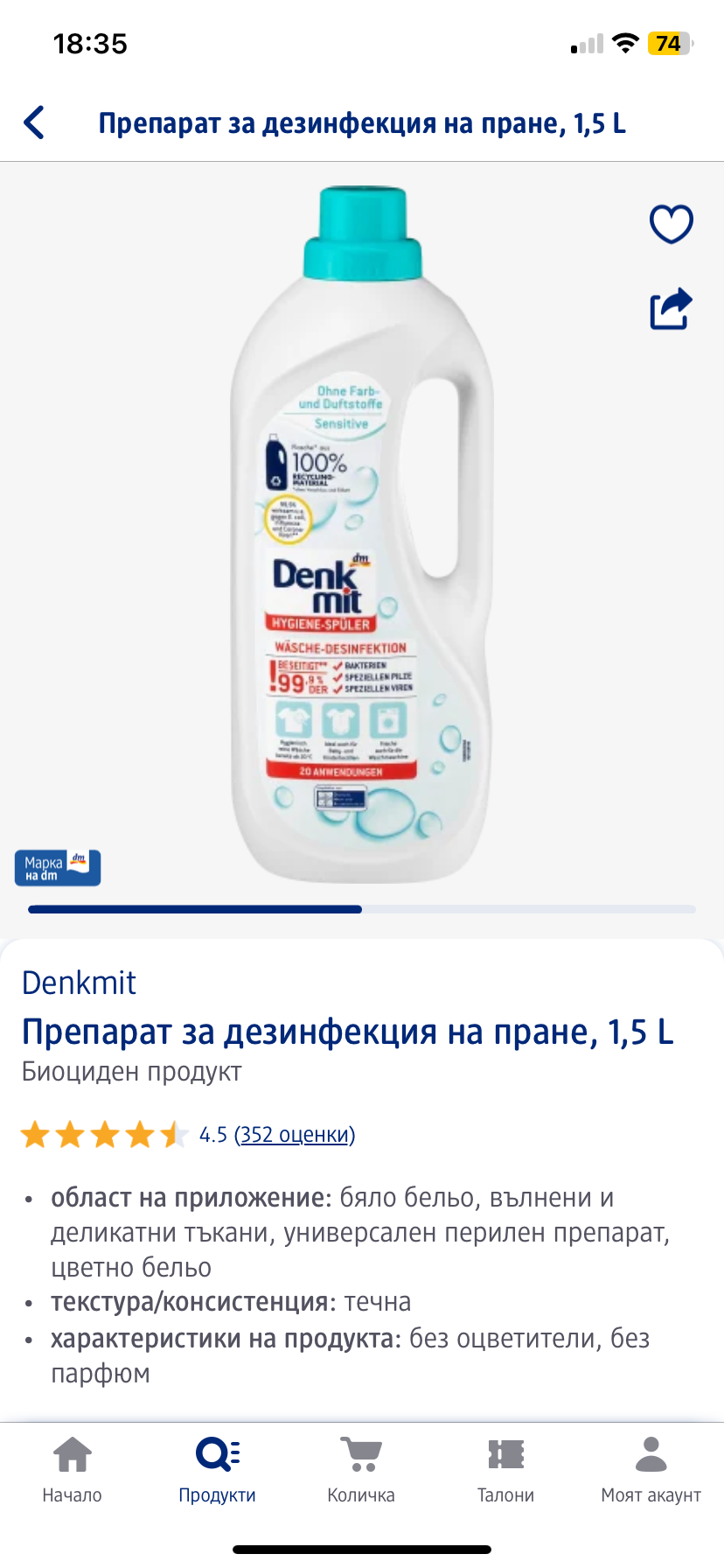The width and height of the screenshot is (724, 1568).
Task: Add the product to favorites with the heart
Action: click(671, 224)
